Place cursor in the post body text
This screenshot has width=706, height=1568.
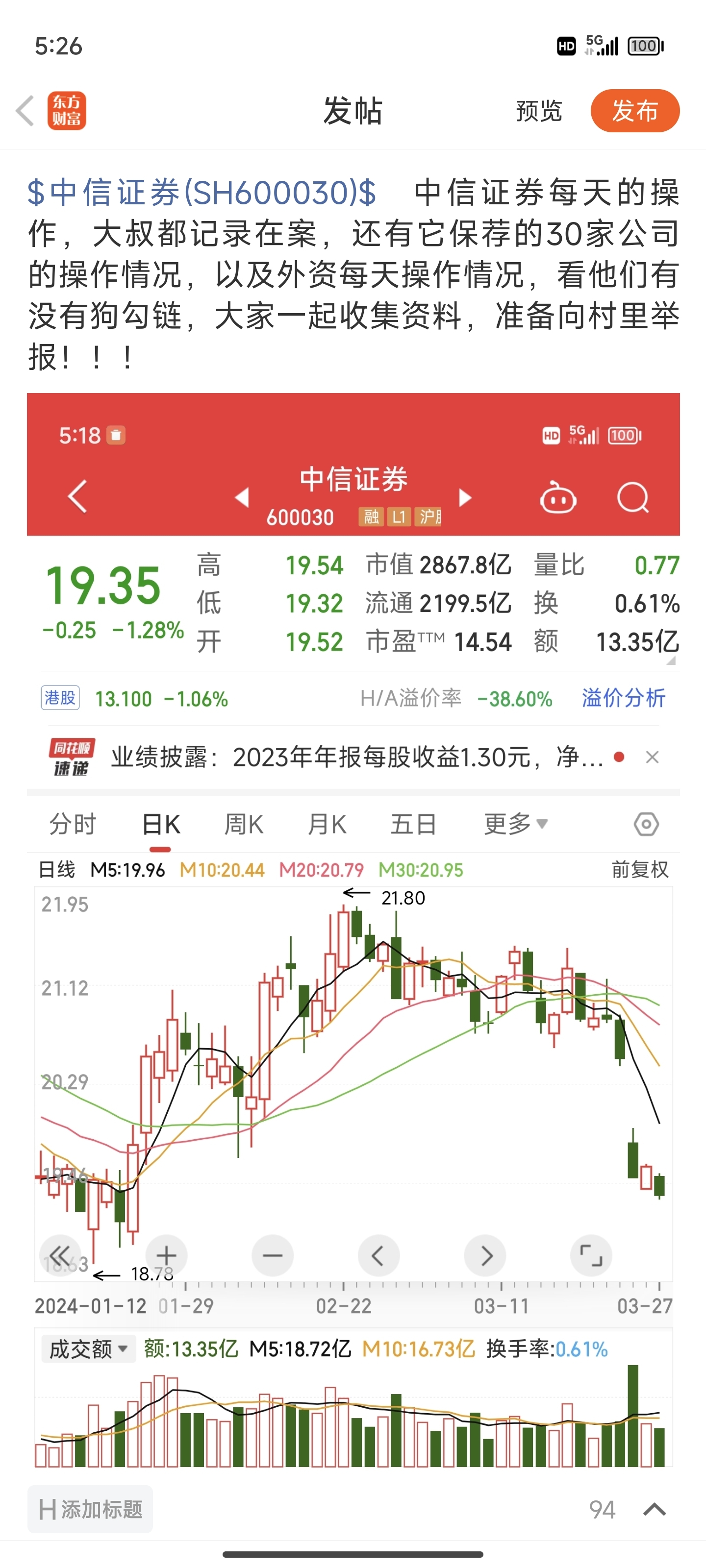353,274
